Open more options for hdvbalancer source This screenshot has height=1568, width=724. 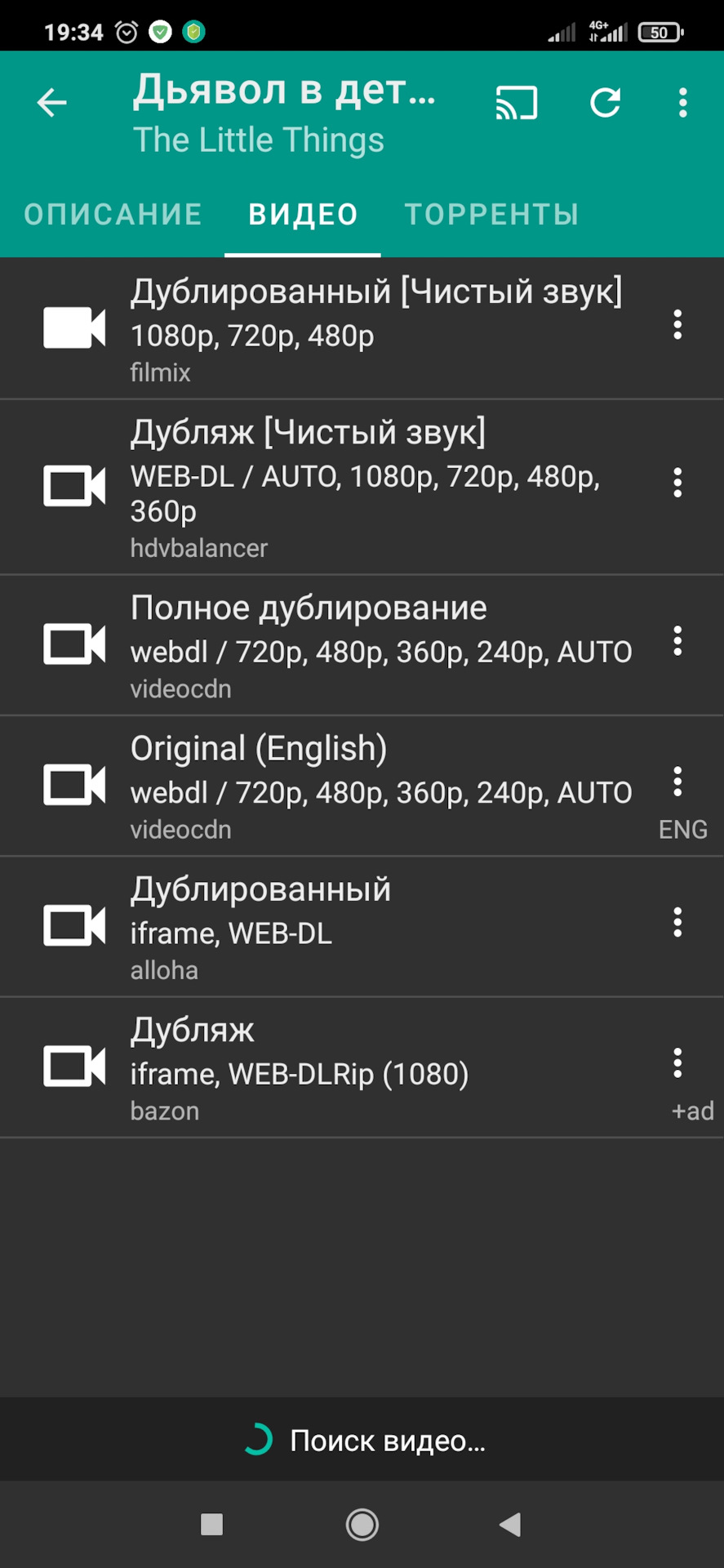(x=677, y=483)
